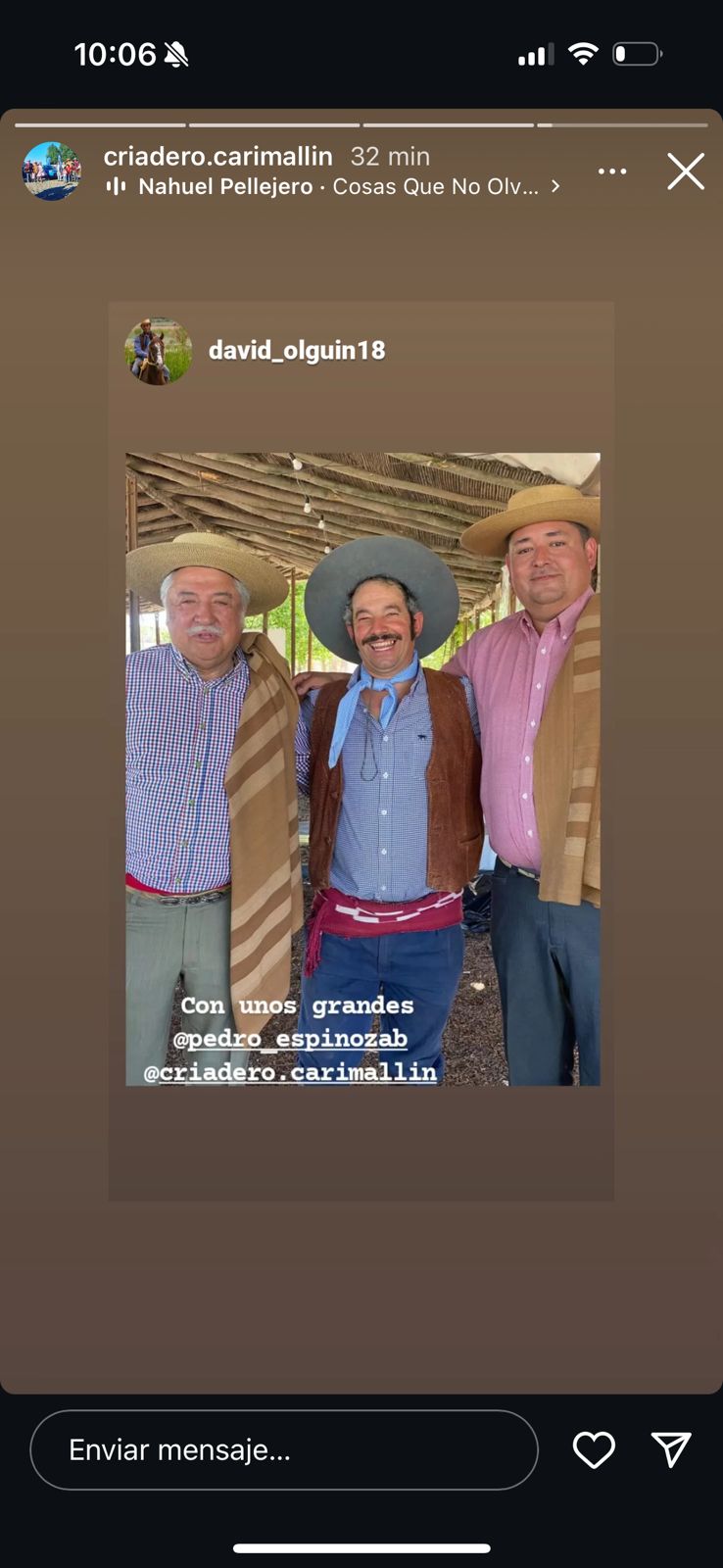Tap the Enviar mensaje field
Image resolution: width=723 pixels, height=1568 pixels.
pyautogui.click(x=284, y=1449)
